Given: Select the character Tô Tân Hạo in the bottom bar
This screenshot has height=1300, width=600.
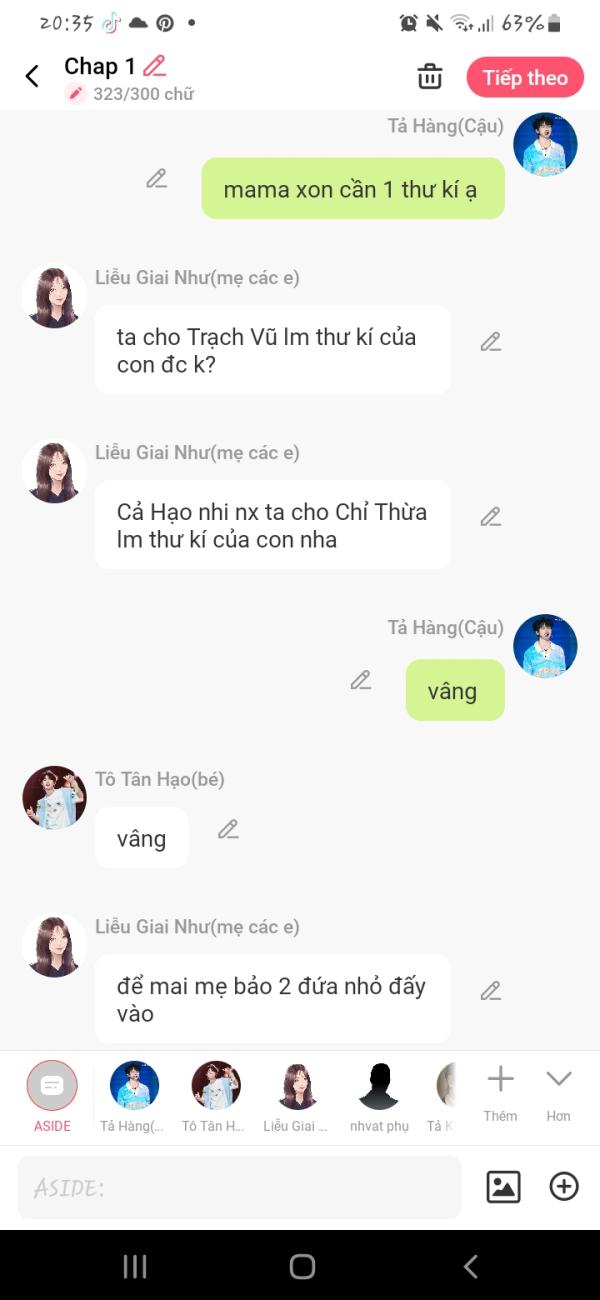Looking at the screenshot, I should point(215,1097).
